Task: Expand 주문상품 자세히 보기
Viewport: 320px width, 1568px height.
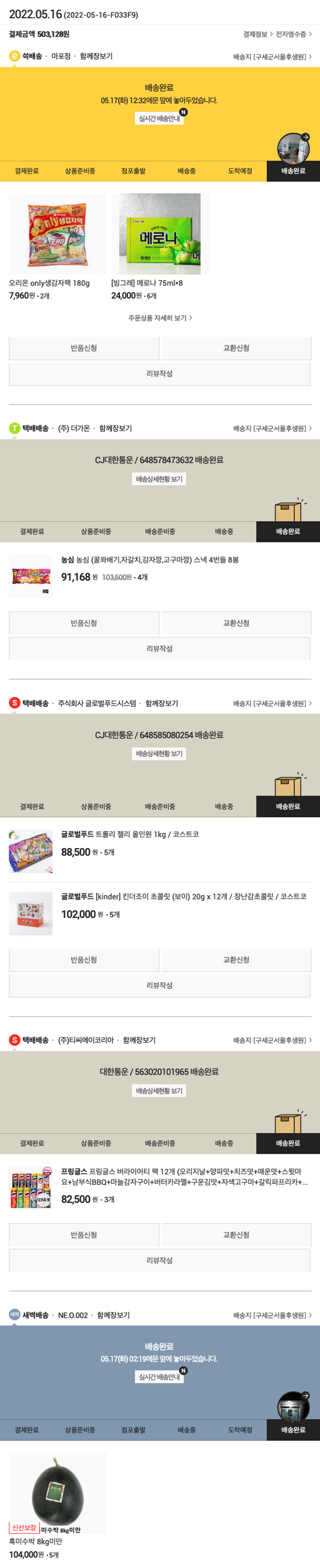Action: click(160, 318)
